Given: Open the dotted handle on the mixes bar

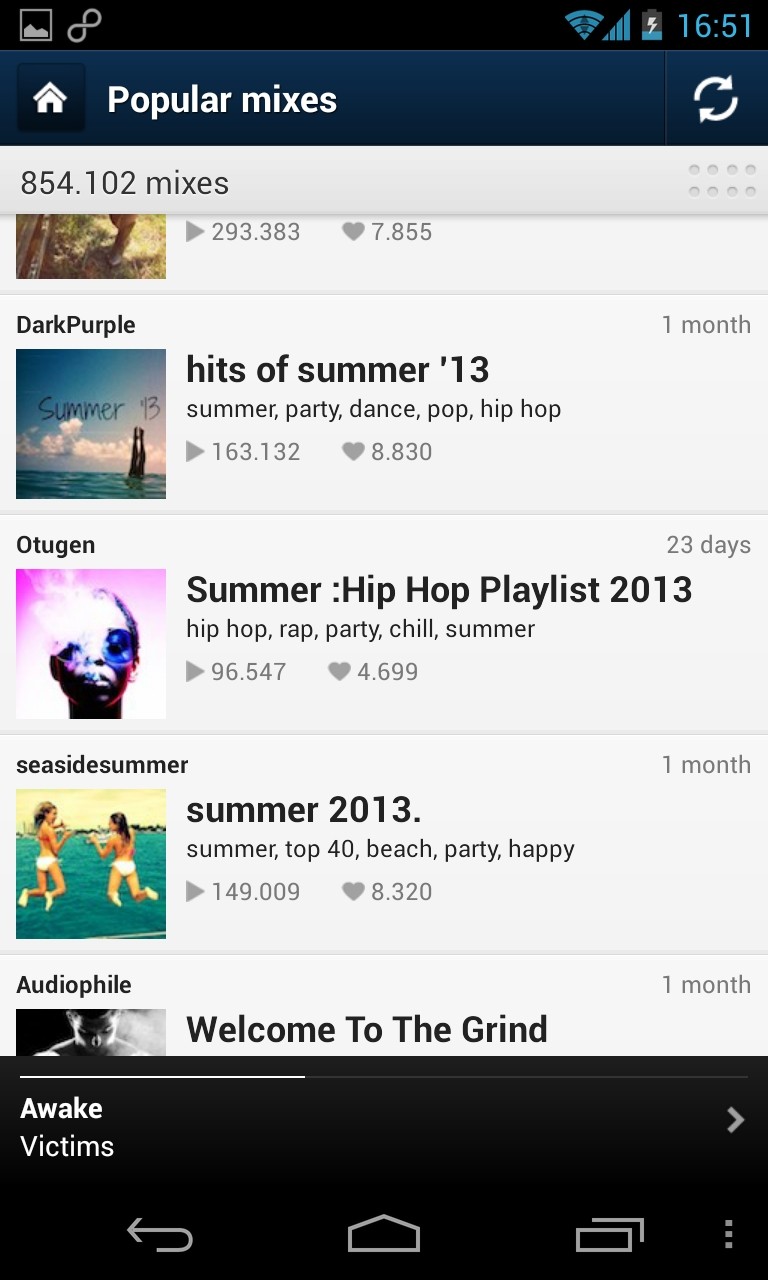Looking at the screenshot, I should pyautogui.click(x=722, y=181).
